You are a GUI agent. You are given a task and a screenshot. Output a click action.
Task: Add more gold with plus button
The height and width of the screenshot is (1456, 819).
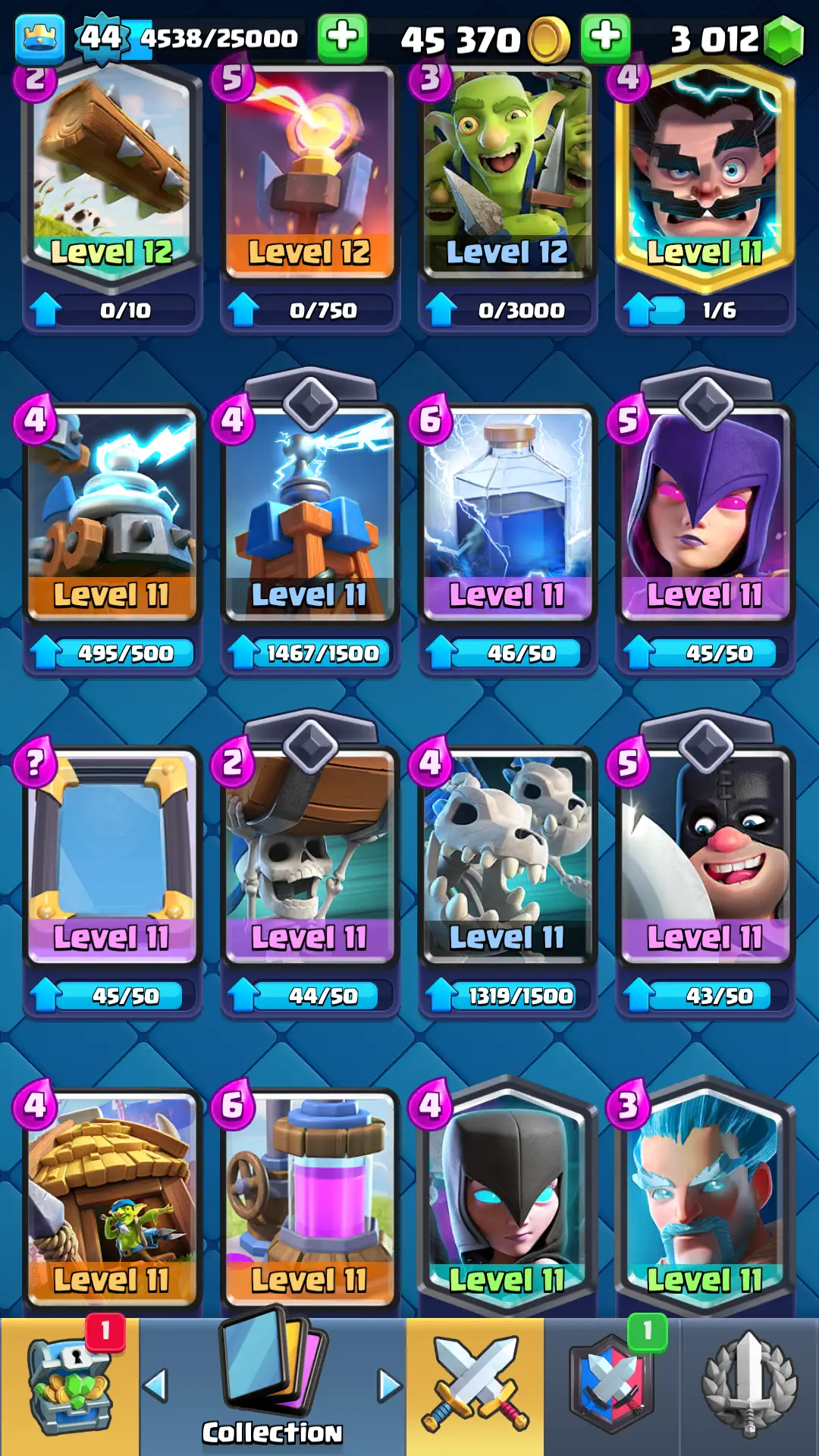tap(605, 37)
